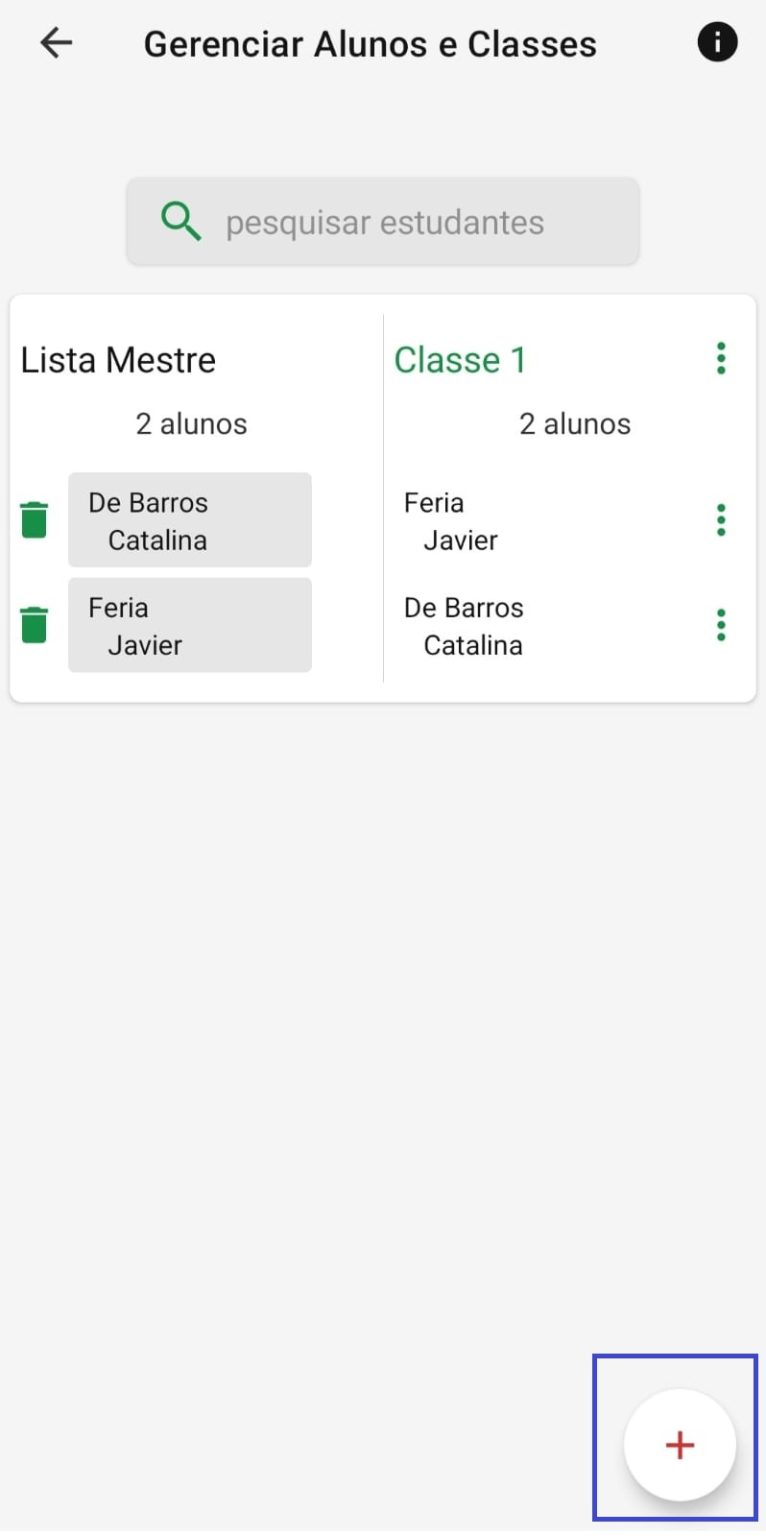This screenshot has width=766, height=1536.
Task: Open the info icon in the top bar
Action: [717, 42]
